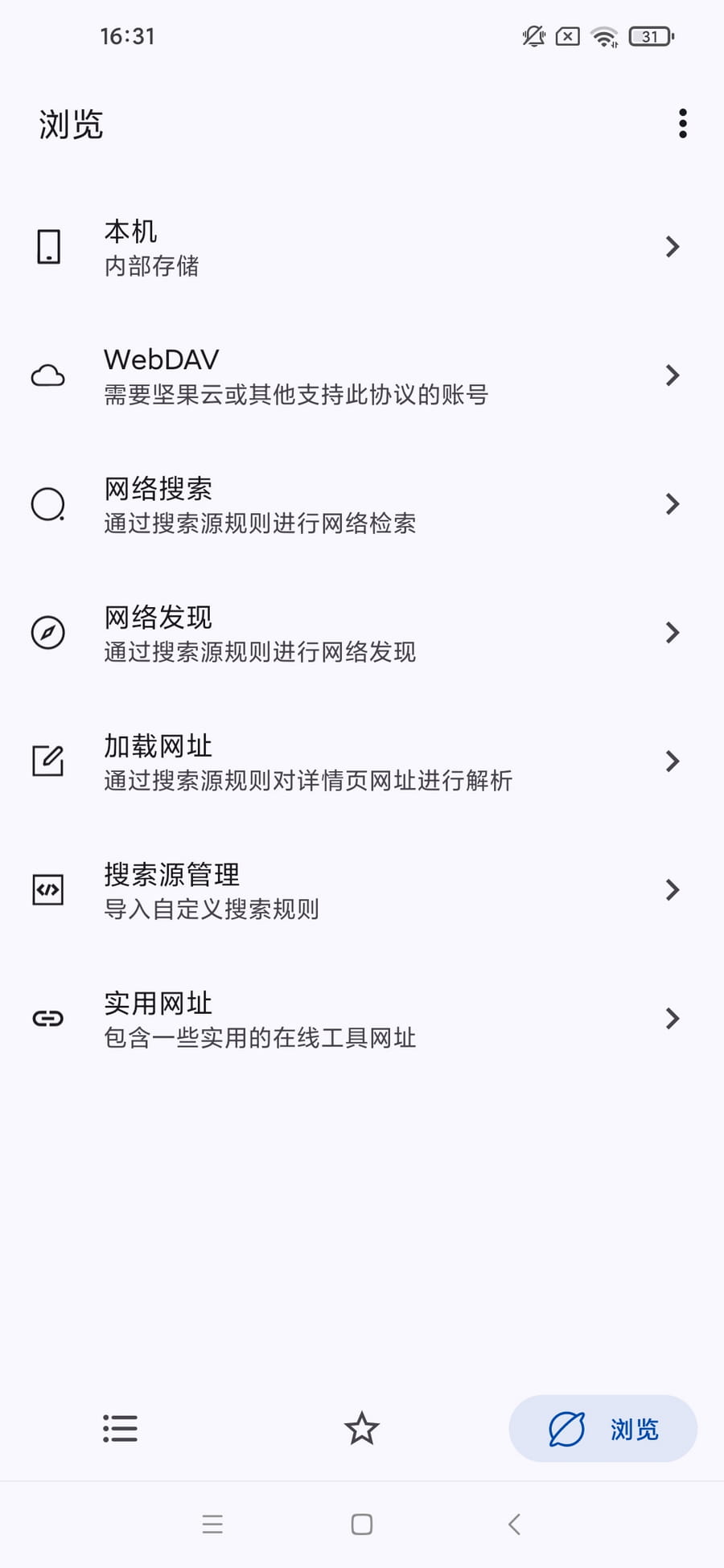The width and height of the screenshot is (724, 1568).
Task: Click the battery indicator in status bar
Action: [648, 36]
